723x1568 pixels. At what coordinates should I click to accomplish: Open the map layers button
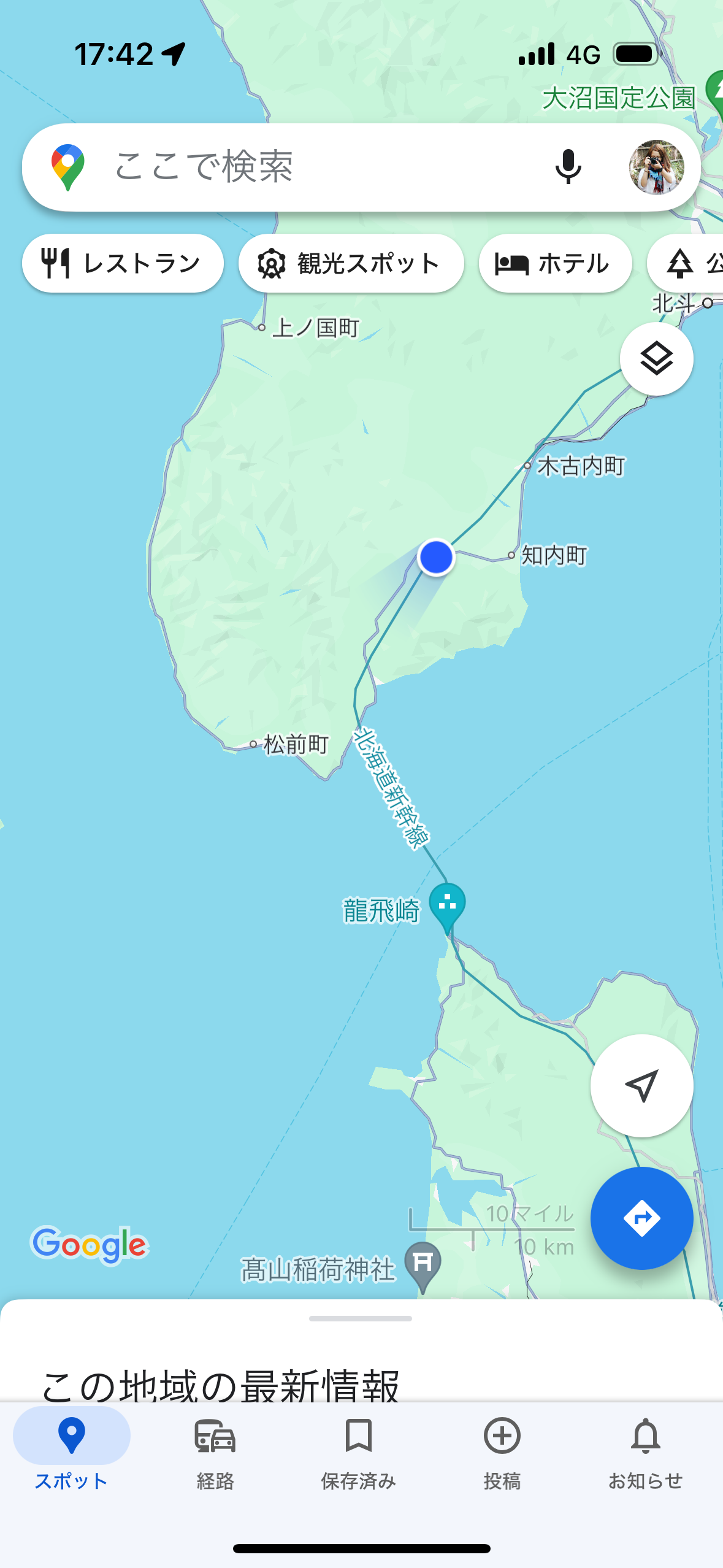click(x=656, y=358)
